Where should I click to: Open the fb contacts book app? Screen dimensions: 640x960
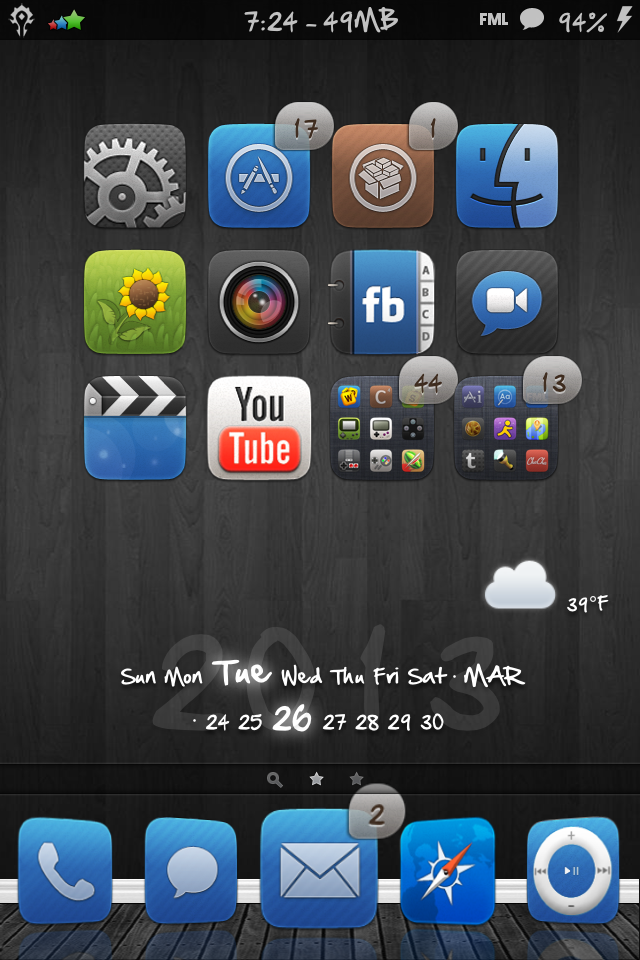tap(383, 302)
